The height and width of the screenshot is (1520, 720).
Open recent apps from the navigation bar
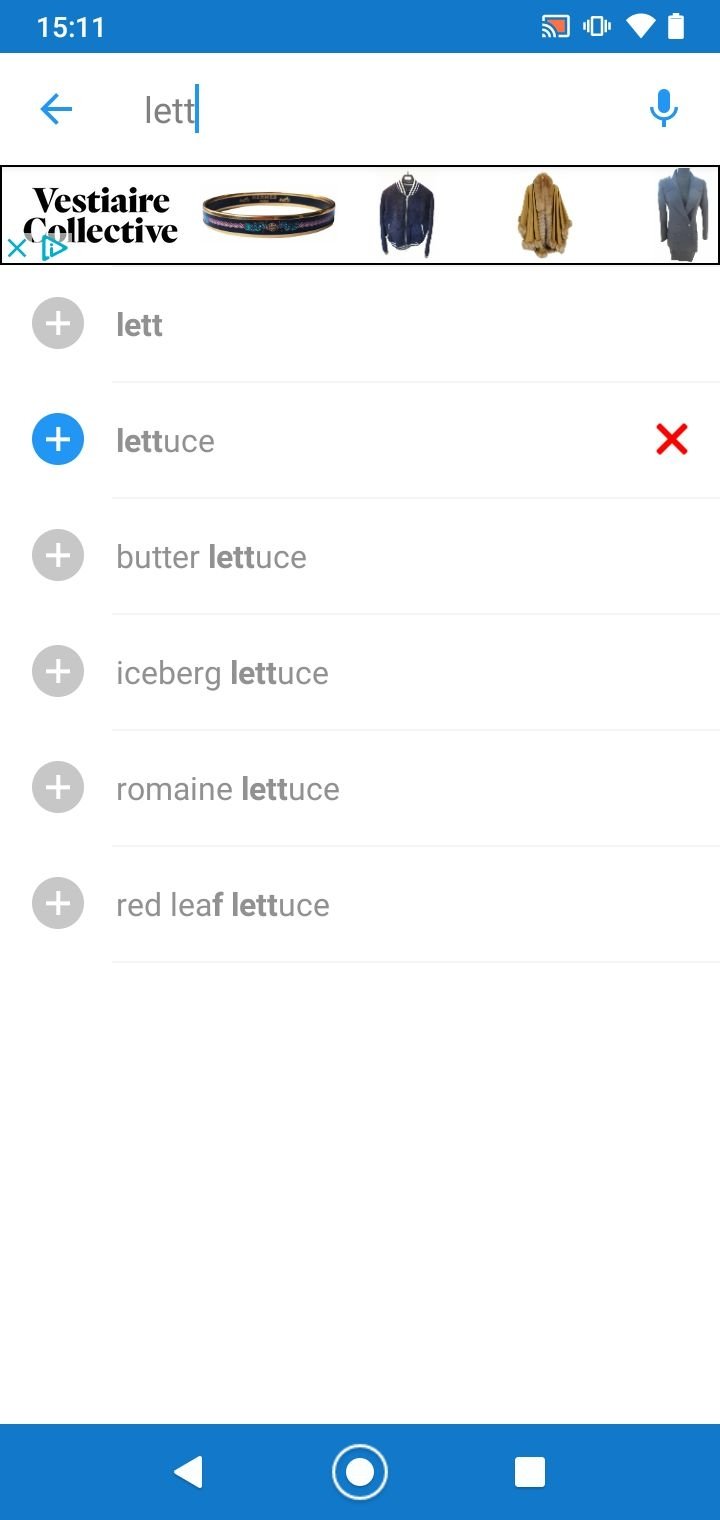pyautogui.click(x=529, y=1472)
